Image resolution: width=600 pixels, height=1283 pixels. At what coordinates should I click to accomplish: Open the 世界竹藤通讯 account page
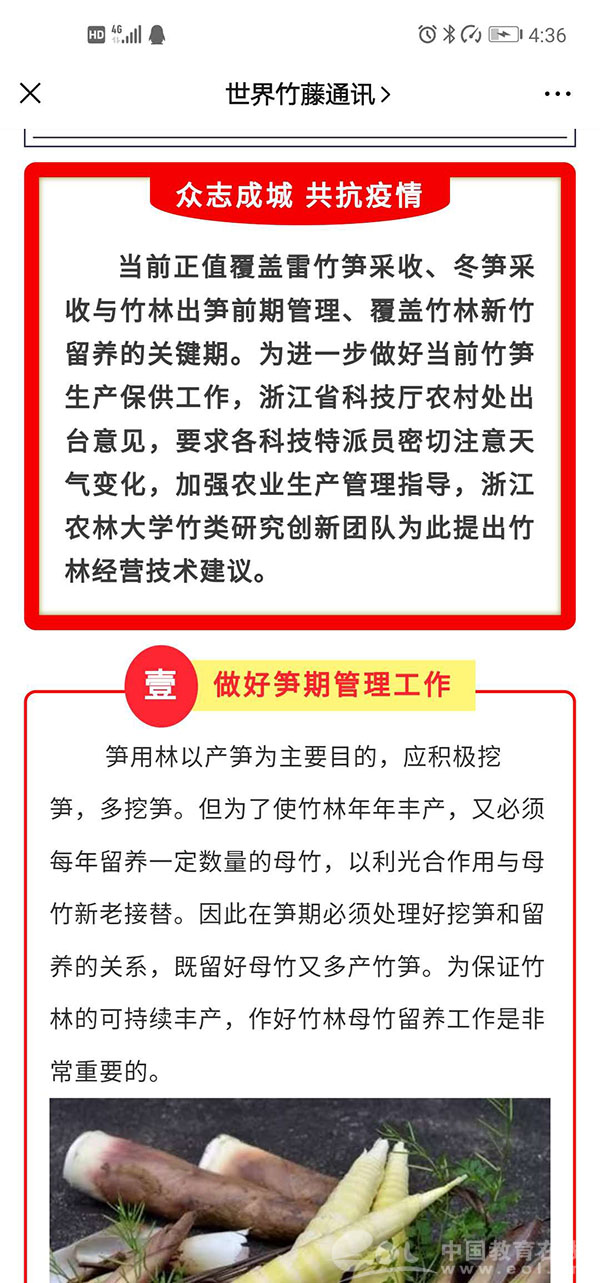308,94
